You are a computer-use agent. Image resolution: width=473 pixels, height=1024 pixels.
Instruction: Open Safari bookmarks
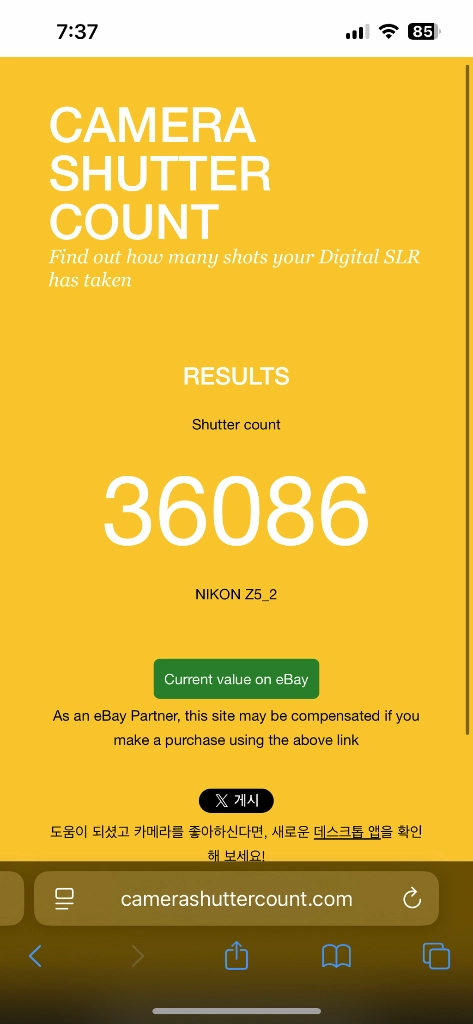(x=336, y=956)
